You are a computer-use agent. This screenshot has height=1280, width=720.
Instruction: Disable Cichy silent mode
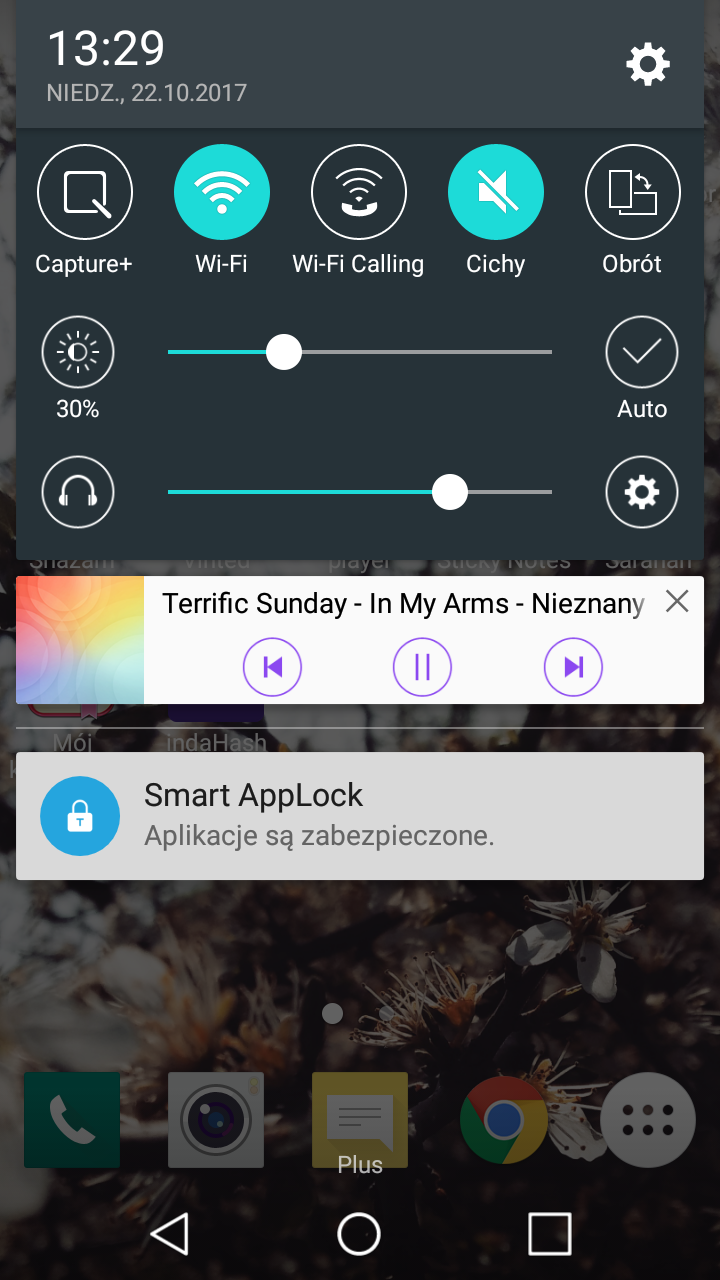[x=495, y=192]
